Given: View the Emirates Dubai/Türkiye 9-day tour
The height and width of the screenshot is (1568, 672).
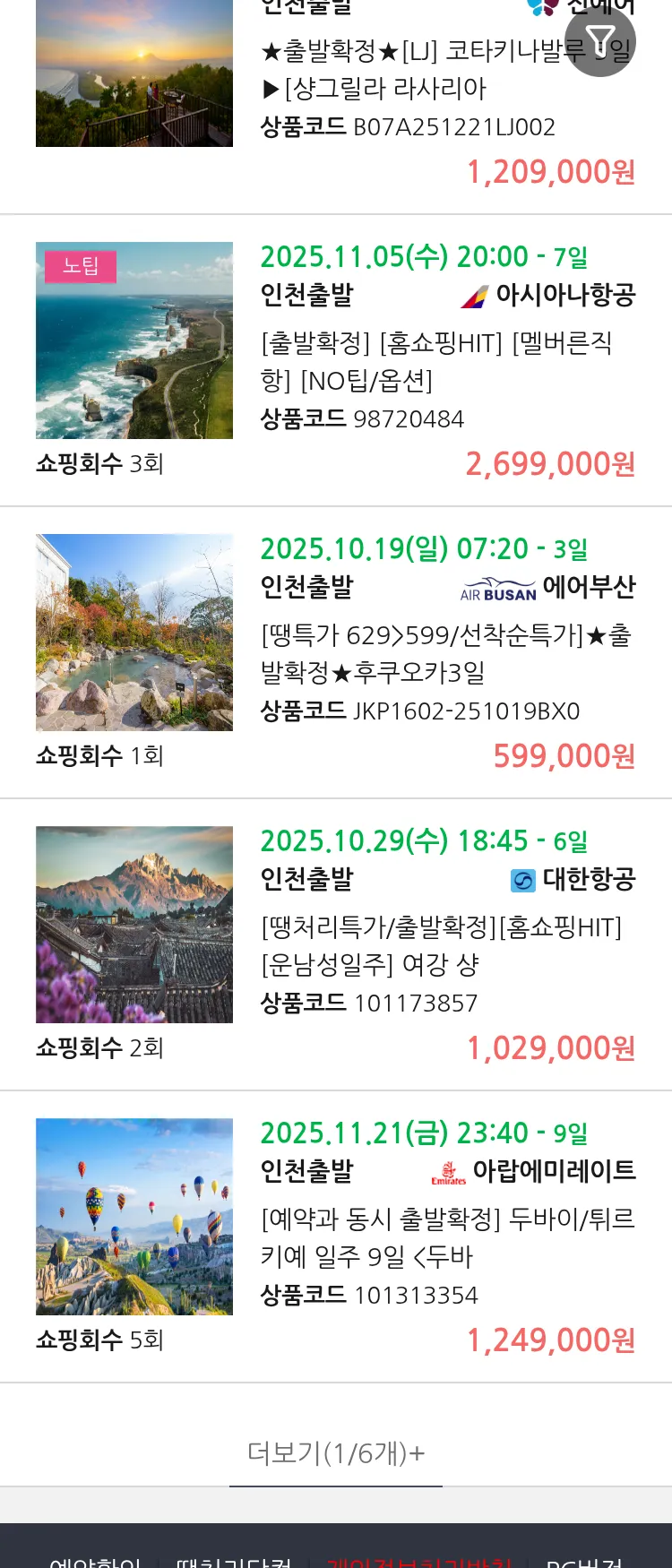Looking at the screenshot, I should coord(447,1237).
